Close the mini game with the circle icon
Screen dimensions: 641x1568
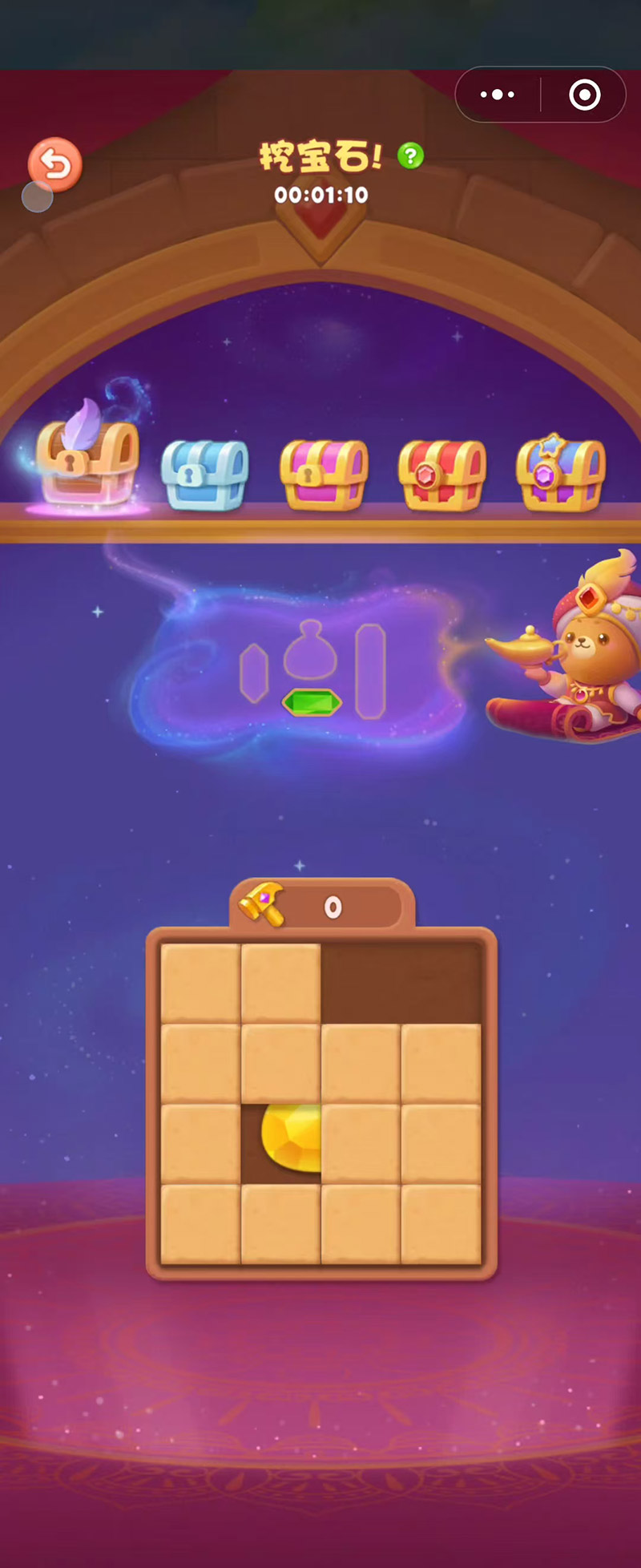[584, 95]
